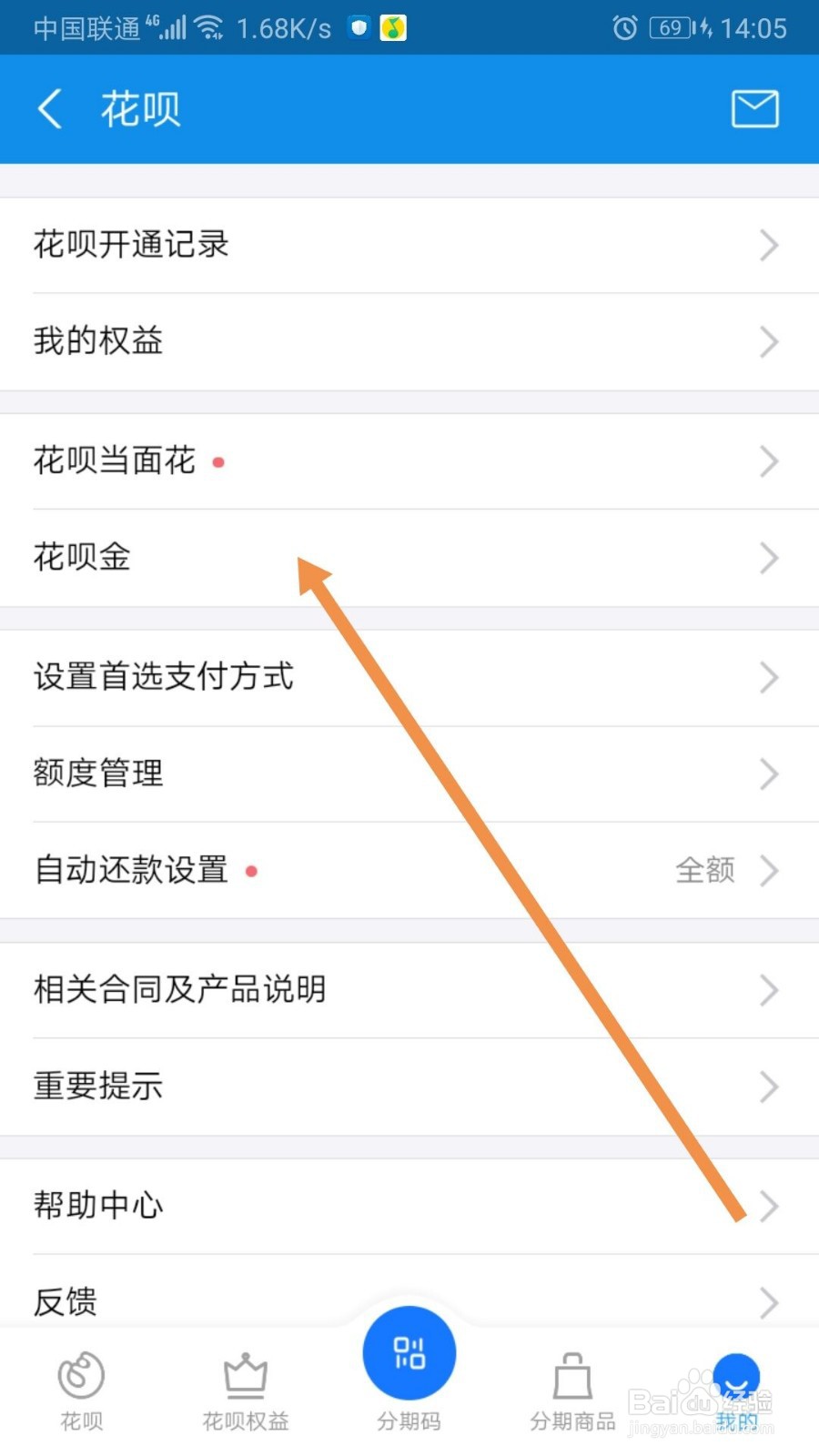Tap the battery indicator showing 69
The width and height of the screenshot is (819, 1456).
coord(669,27)
